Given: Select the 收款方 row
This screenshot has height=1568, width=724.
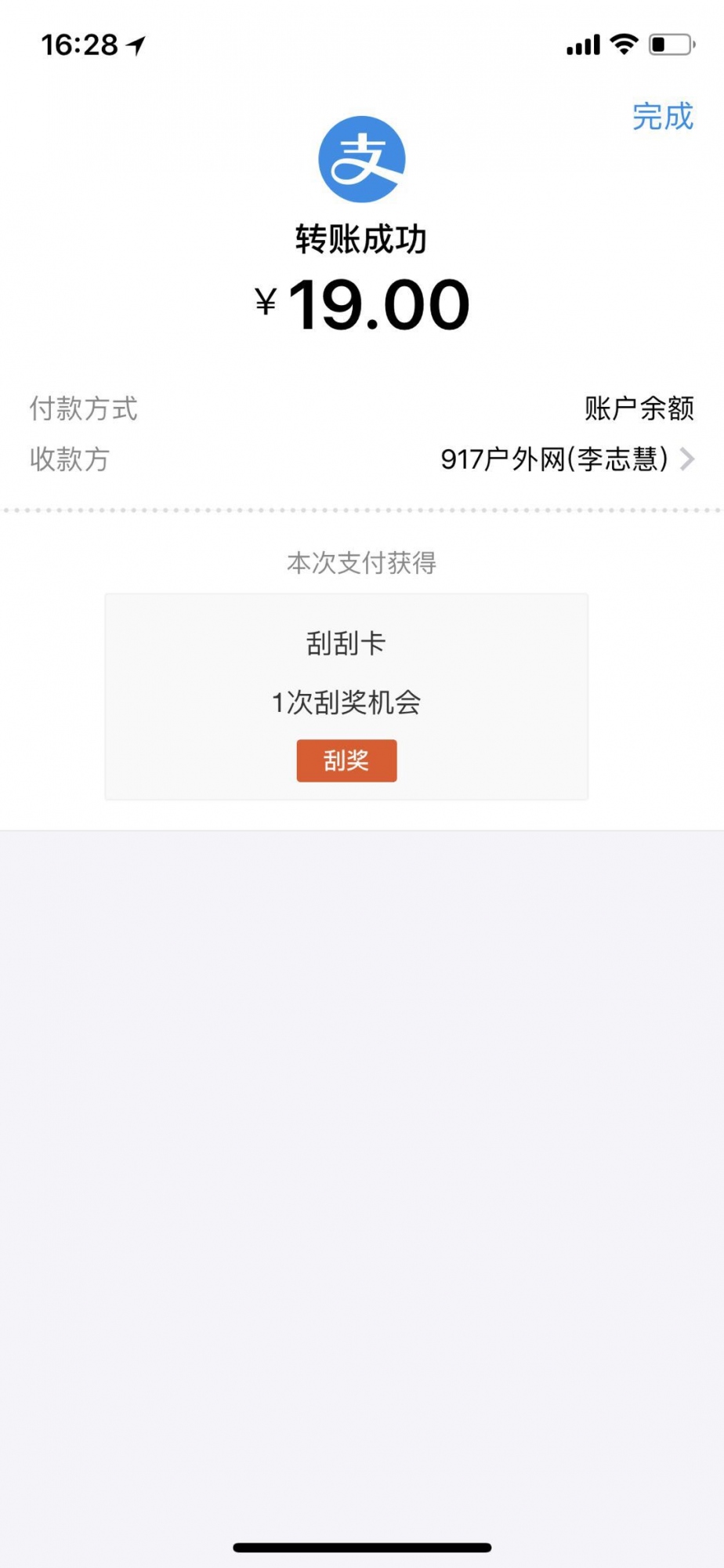Looking at the screenshot, I should (70, 461).
